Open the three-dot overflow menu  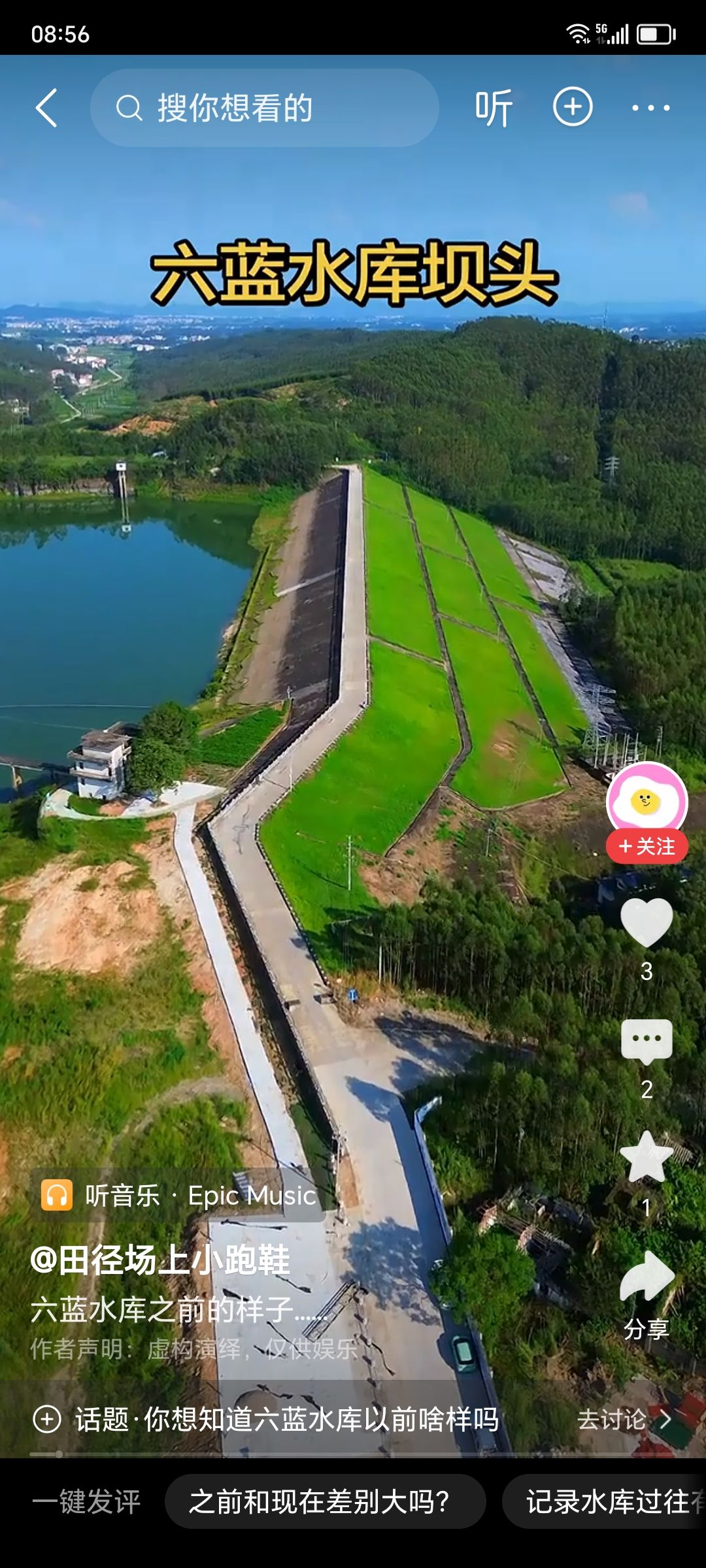[x=650, y=108]
